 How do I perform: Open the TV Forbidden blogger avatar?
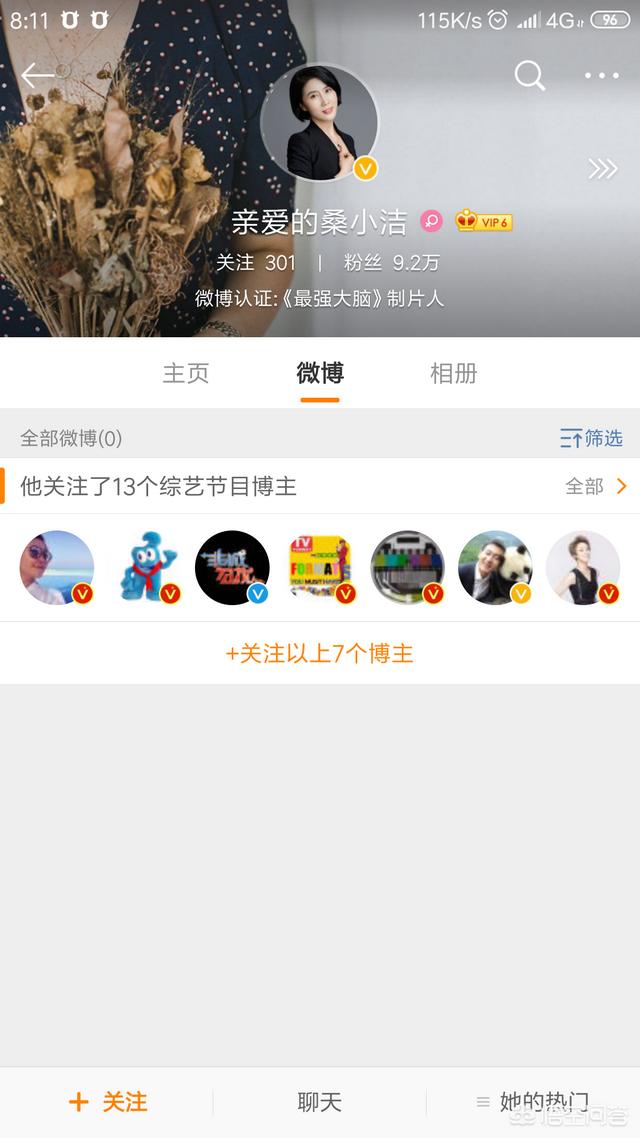[320, 567]
